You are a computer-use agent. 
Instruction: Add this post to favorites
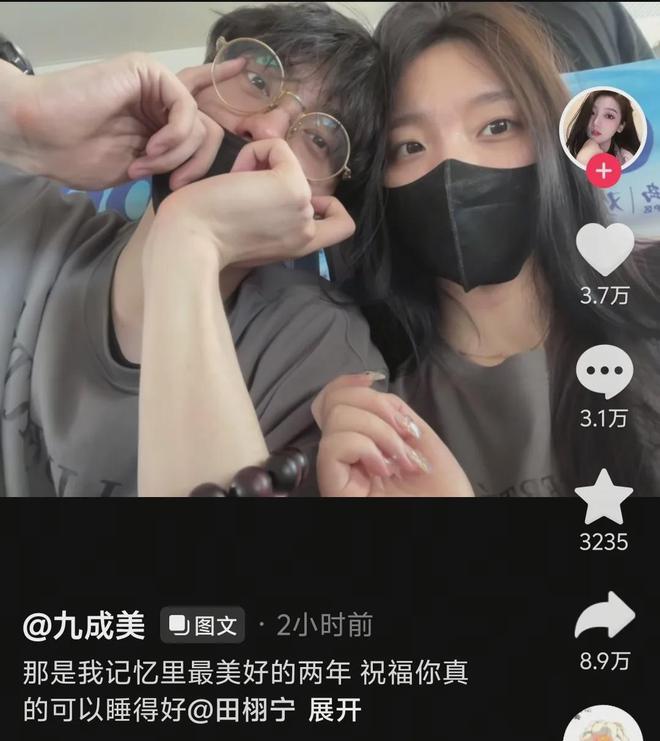point(604,497)
